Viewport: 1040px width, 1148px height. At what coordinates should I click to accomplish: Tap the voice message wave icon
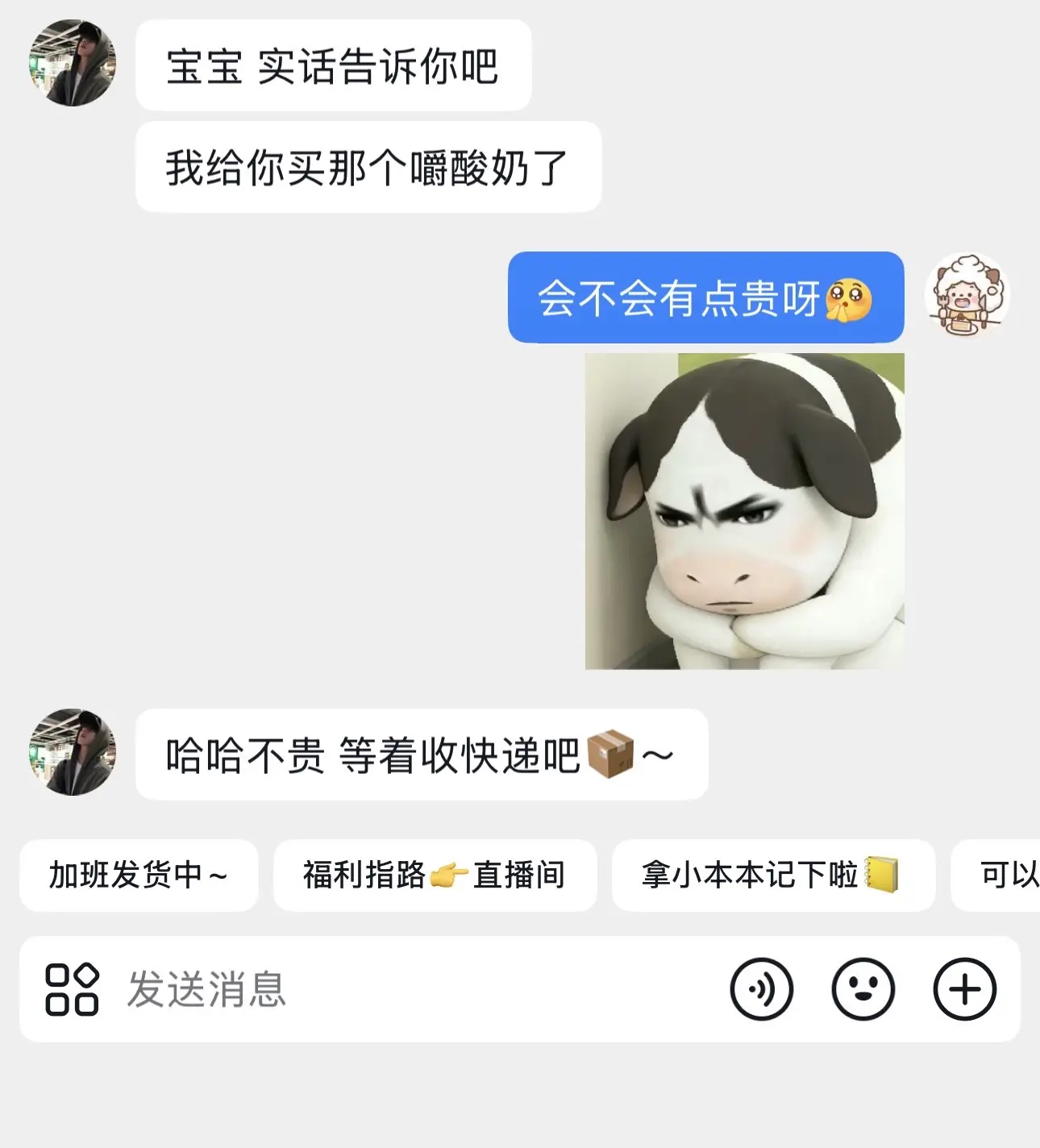coord(762,989)
